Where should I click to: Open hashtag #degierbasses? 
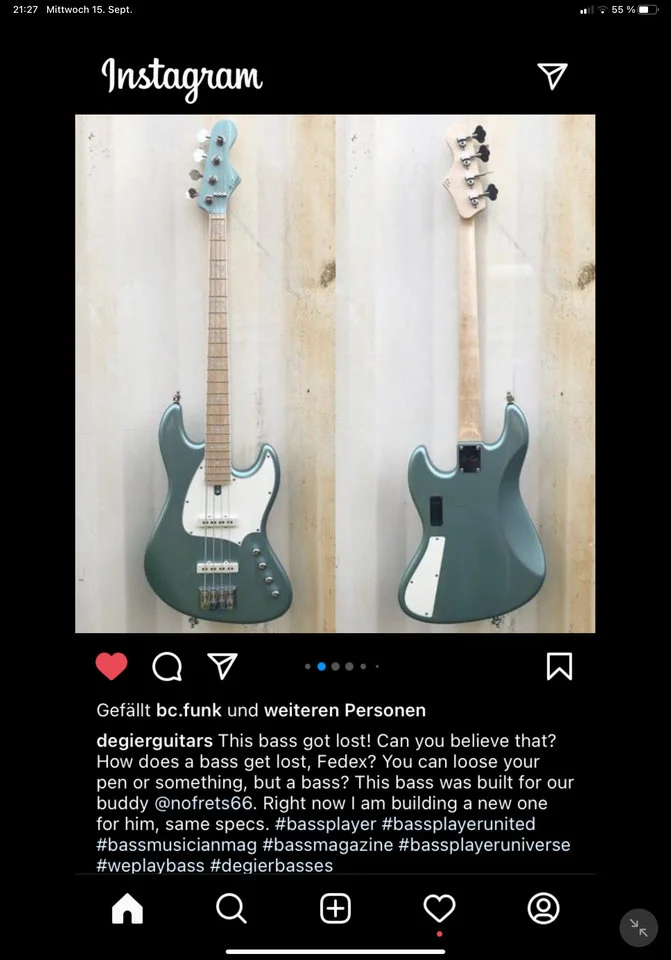click(271, 866)
